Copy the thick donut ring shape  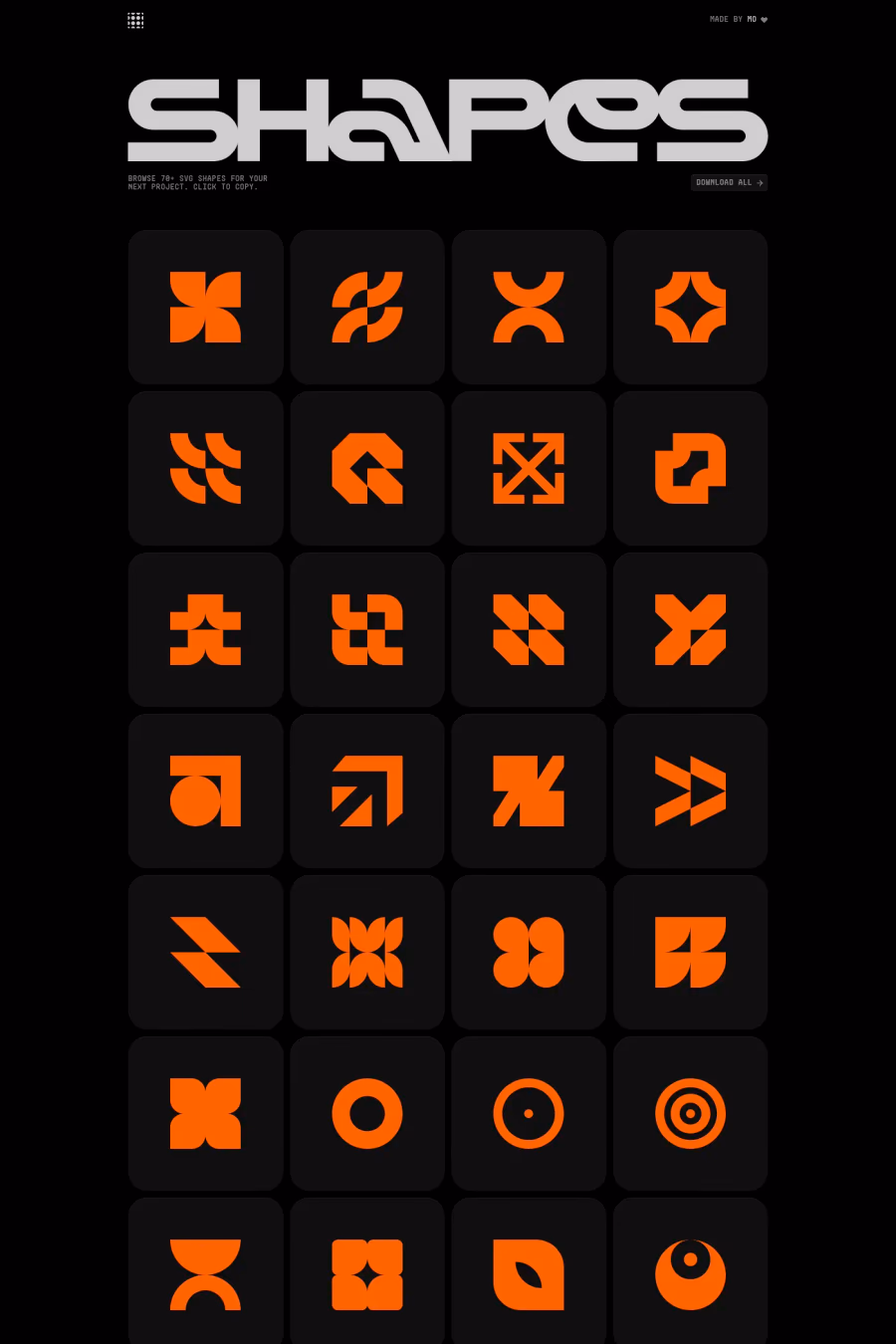pyautogui.click(x=367, y=1113)
